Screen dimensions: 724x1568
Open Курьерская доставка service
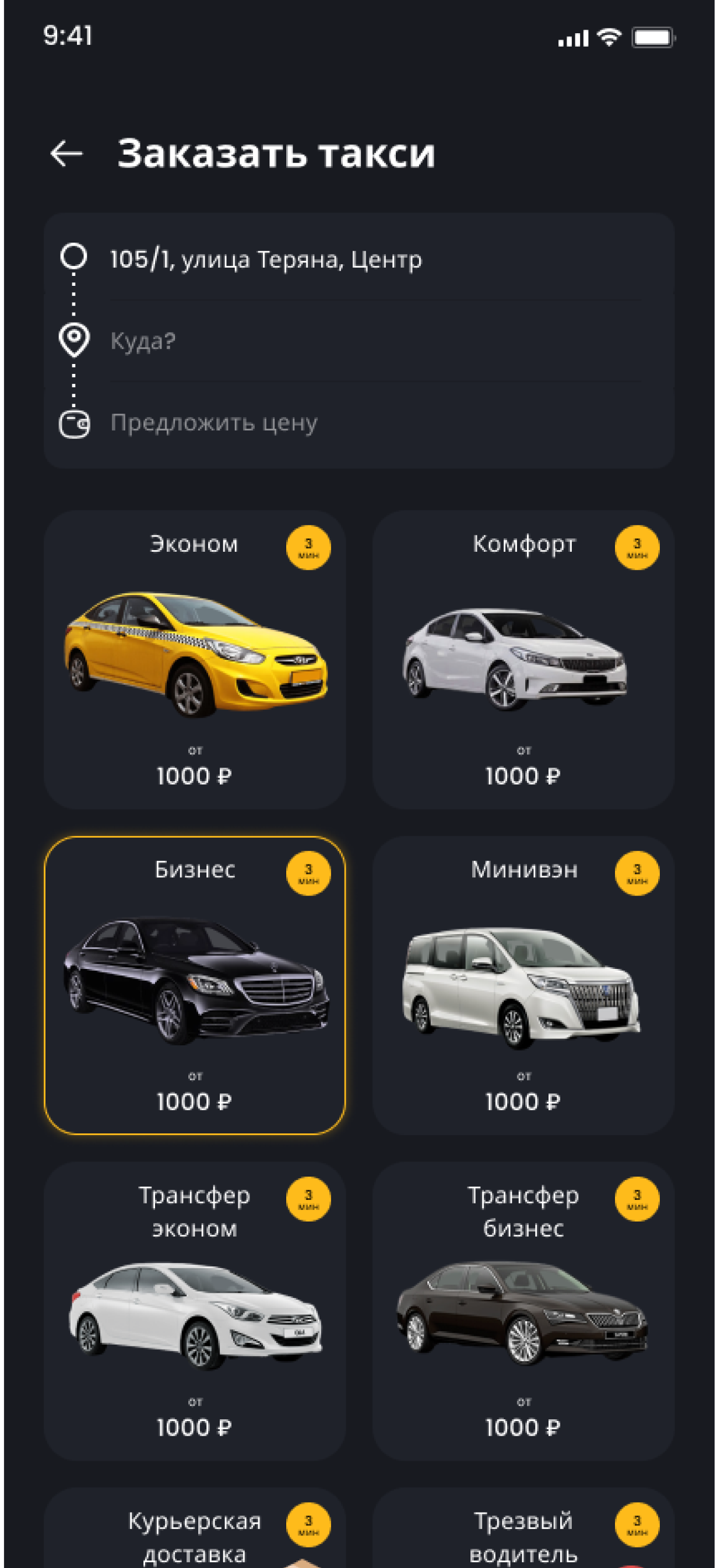(x=195, y=1534)
